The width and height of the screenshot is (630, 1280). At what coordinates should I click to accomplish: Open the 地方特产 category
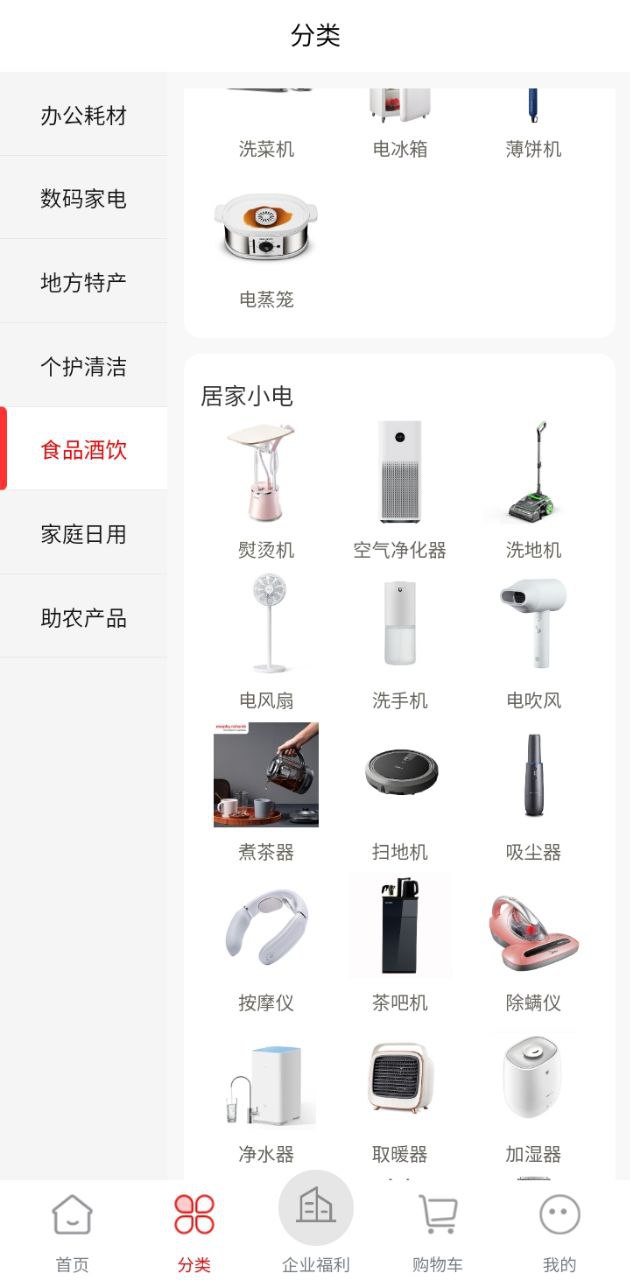pyautogui.click(x=83, y=282)
